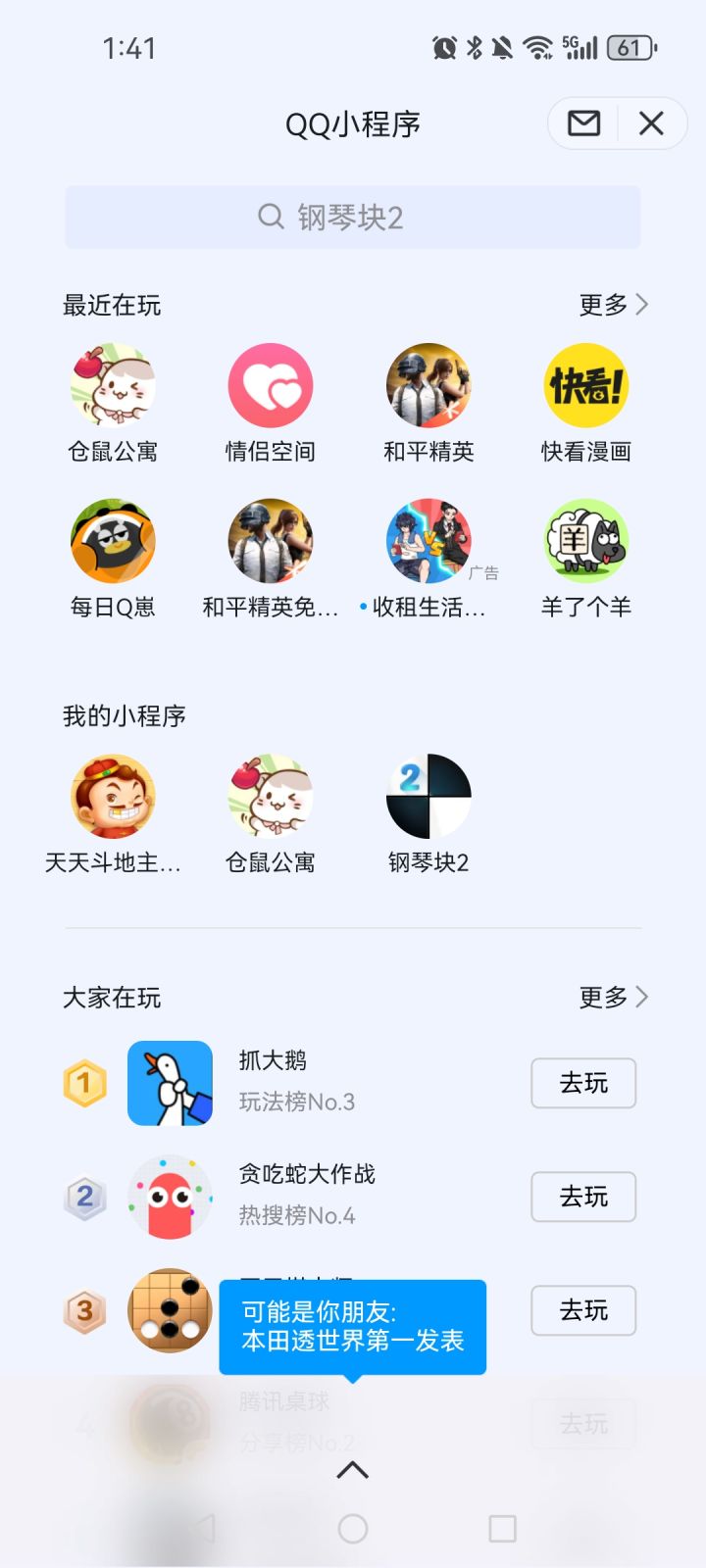Open the messages envelope icon
Image resolution: width=706 pixels, height=1568 pixels.
click(x=583, y=123)
